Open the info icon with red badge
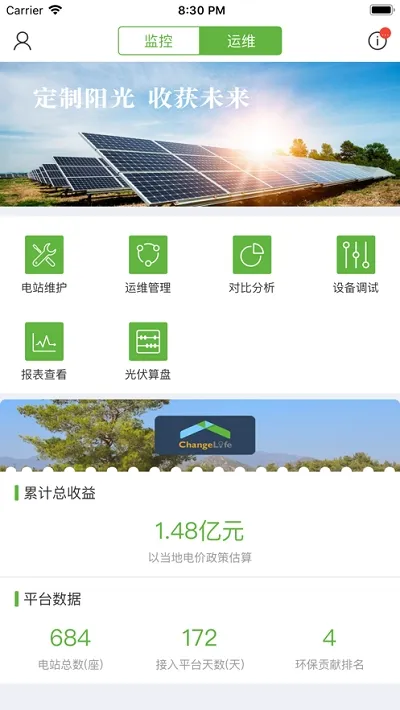The height and width of the screenshot is (710, 400). click(x=378, y=39)
